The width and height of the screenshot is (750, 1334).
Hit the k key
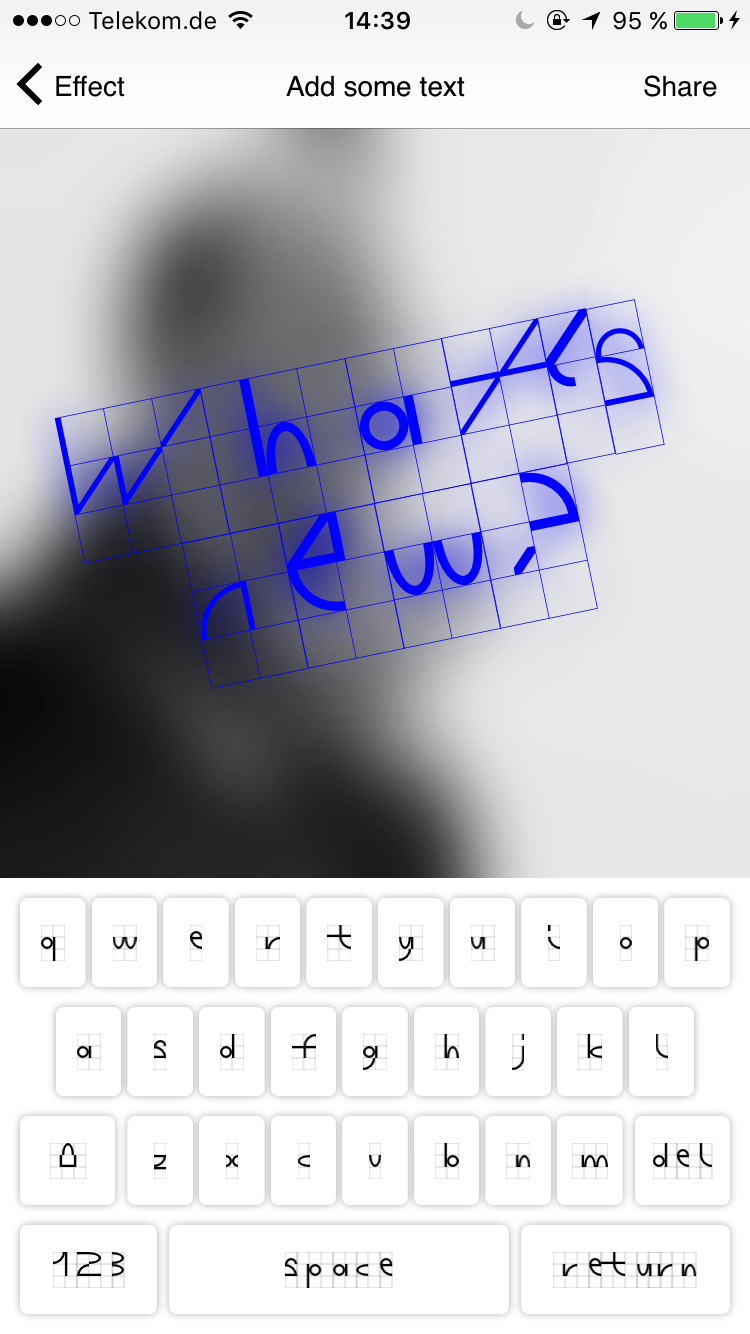click(590, 1050)
